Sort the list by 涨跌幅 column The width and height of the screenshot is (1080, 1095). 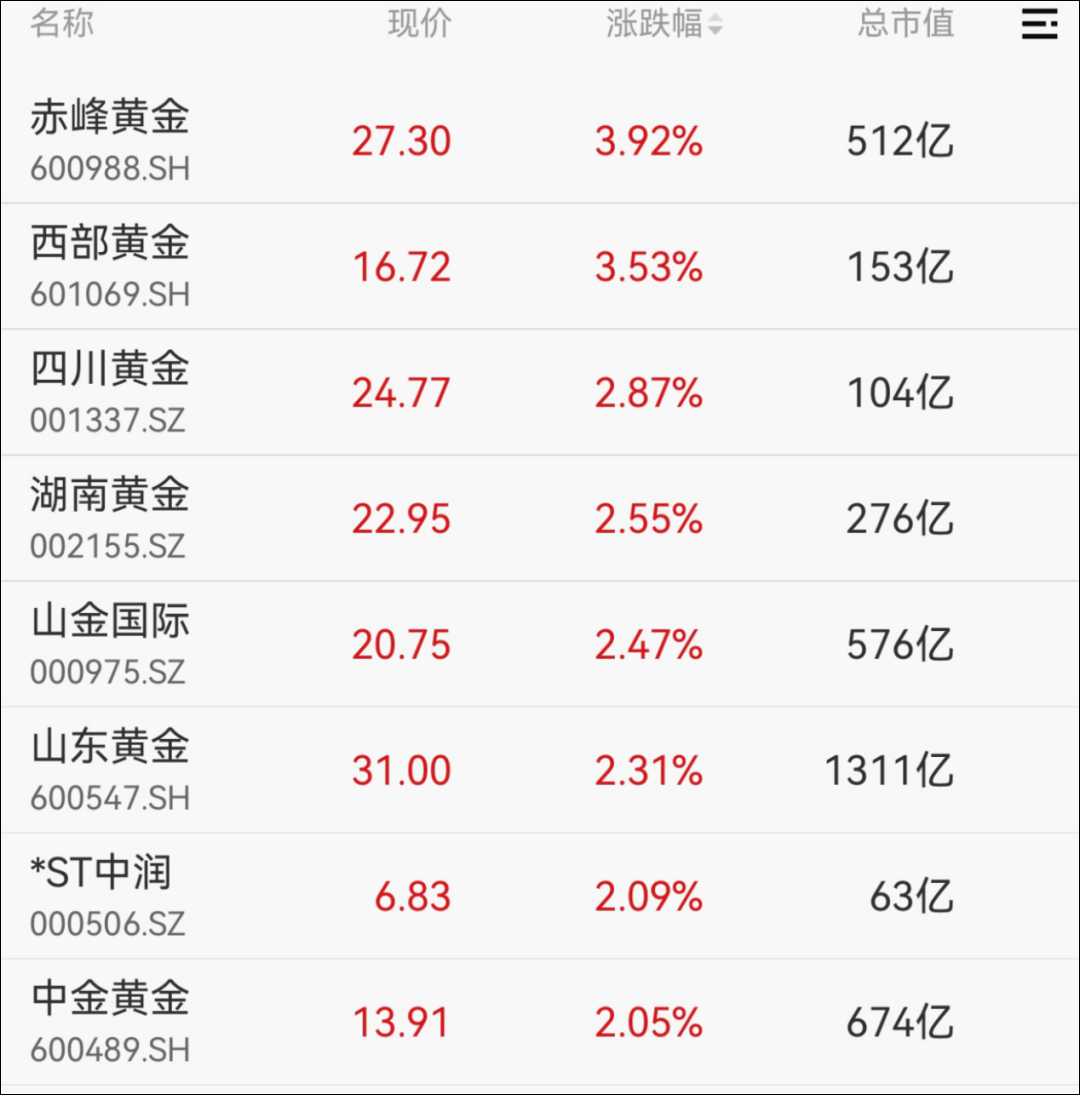pos(664,24)
